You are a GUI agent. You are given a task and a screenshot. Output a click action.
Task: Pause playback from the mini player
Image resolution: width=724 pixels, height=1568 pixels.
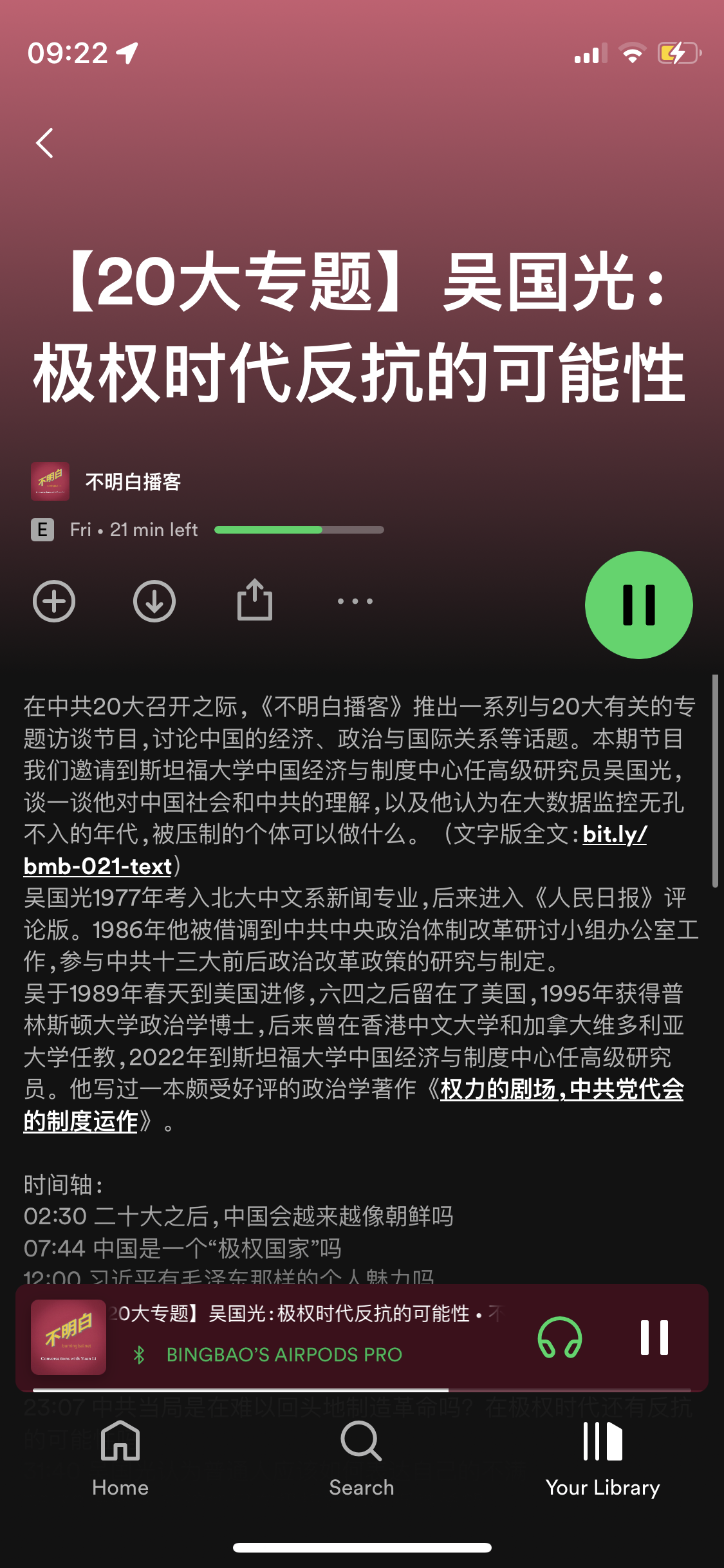coord(654,1338)
